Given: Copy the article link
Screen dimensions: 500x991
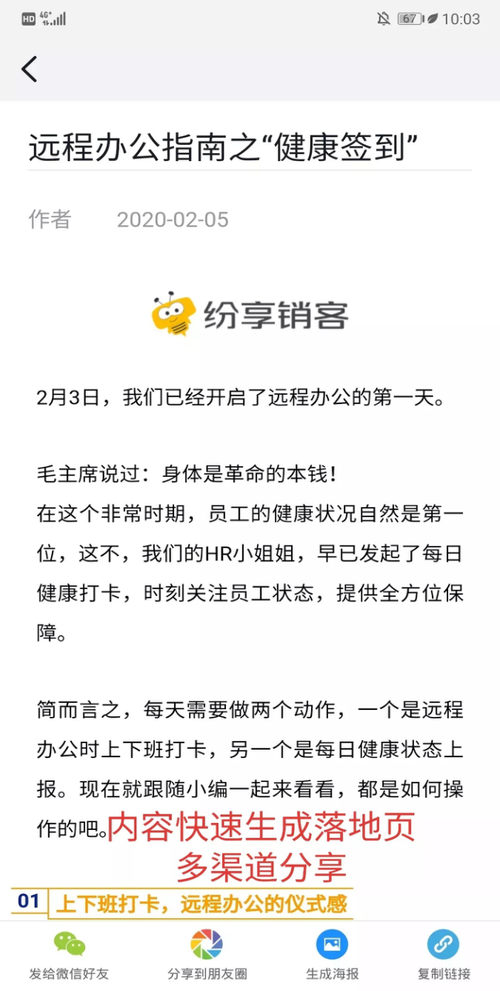Looking at the screenshot, I should [x=444, y=955].
